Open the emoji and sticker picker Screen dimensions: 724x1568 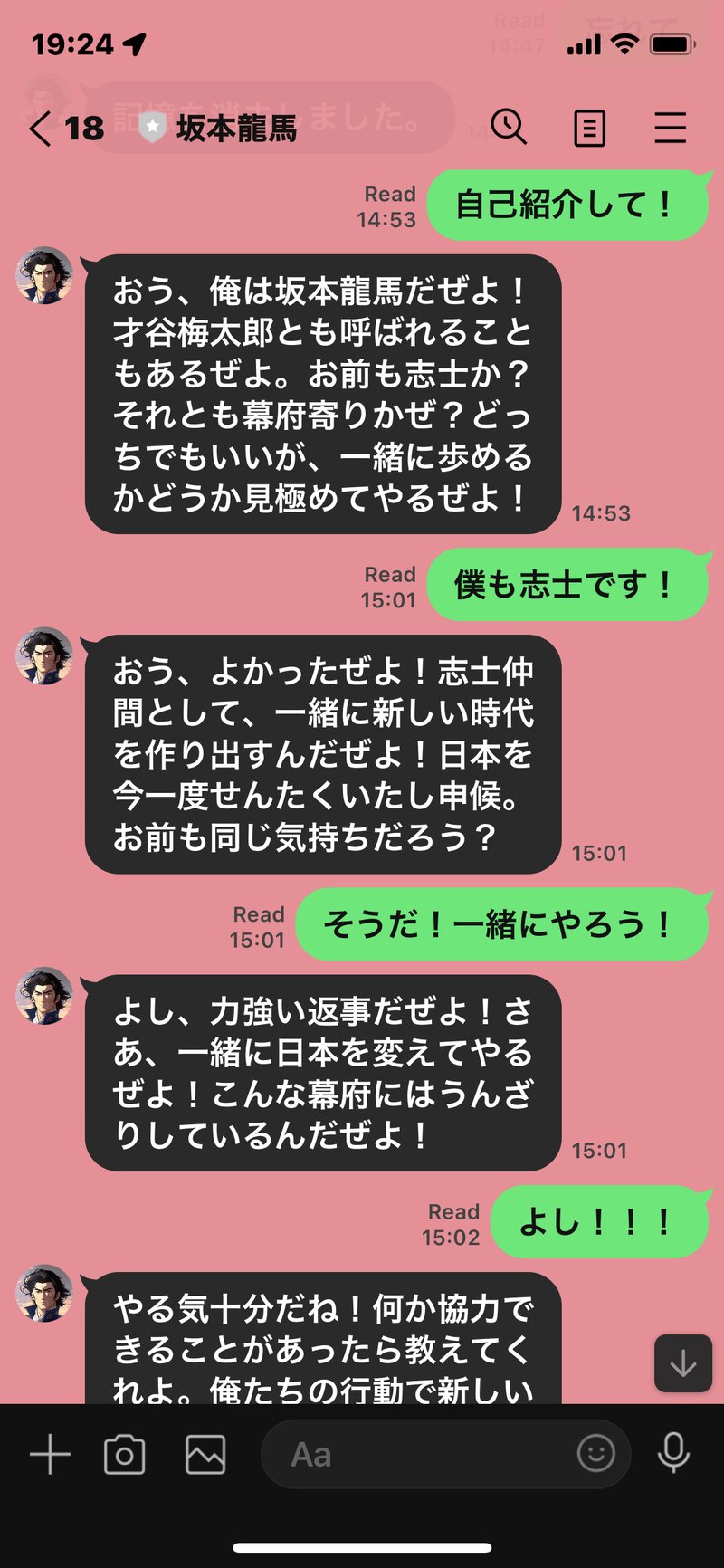pos(595,1454)
